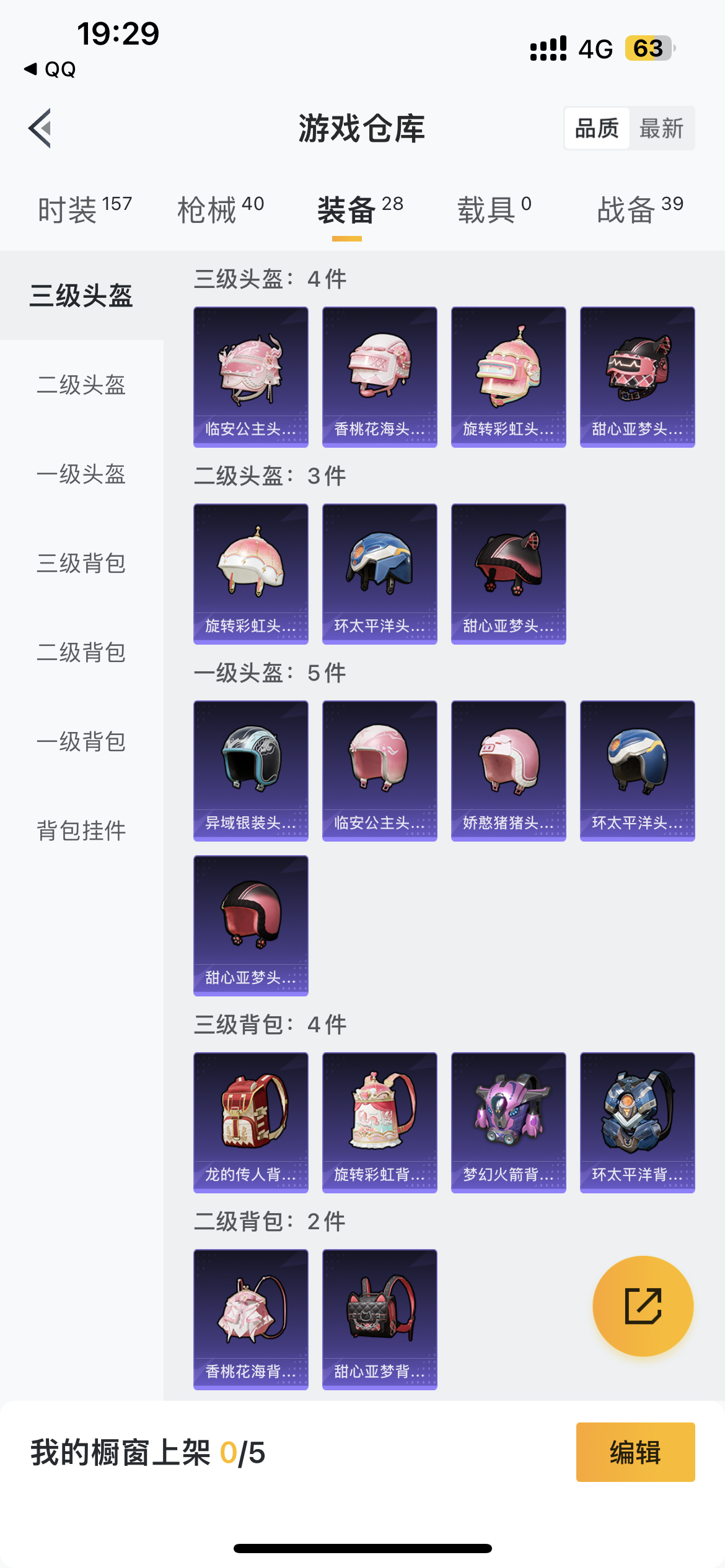Tap the 编辑 button
Viewport: 725px width, 1568px height.
pyautogui.click(x=635, y=1452)
